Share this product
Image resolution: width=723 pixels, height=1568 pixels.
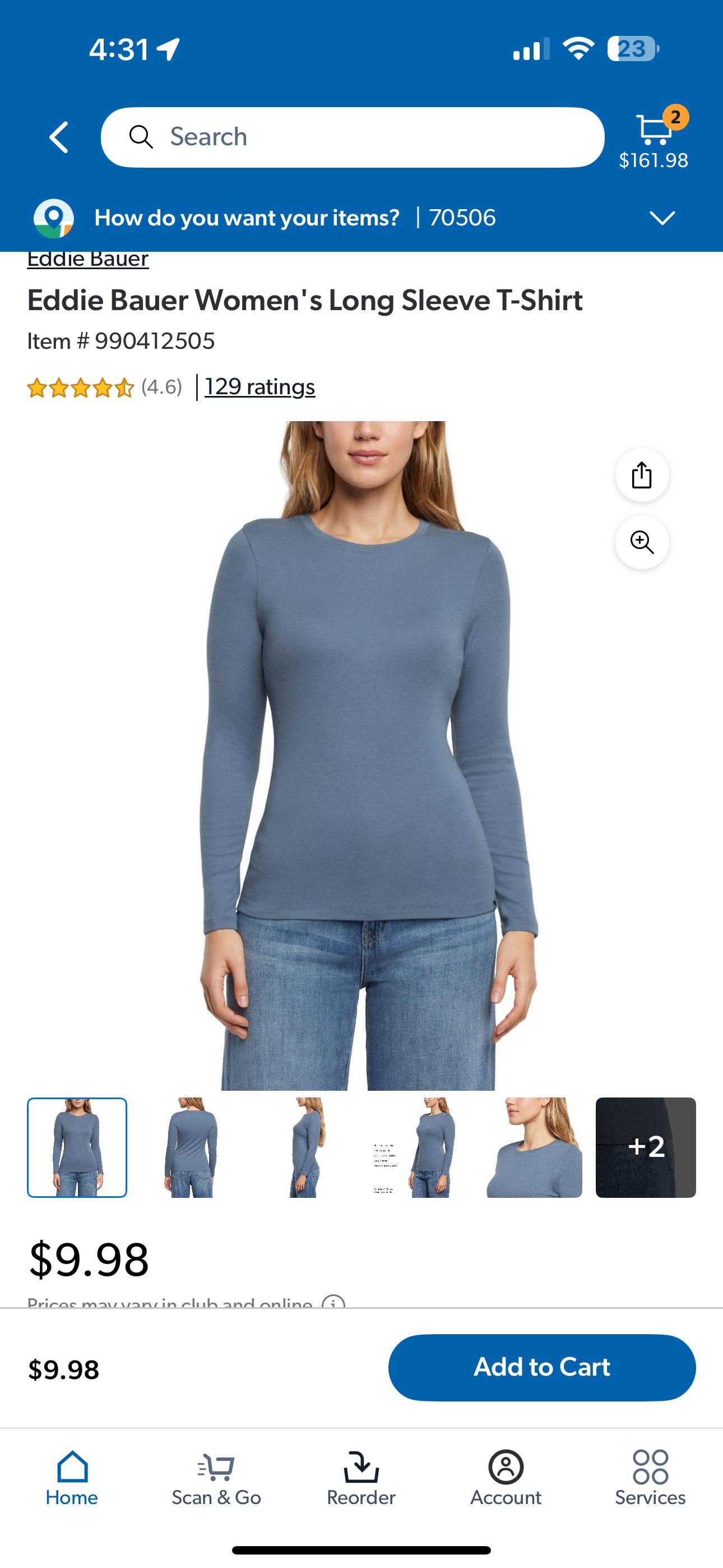point(642,475)
